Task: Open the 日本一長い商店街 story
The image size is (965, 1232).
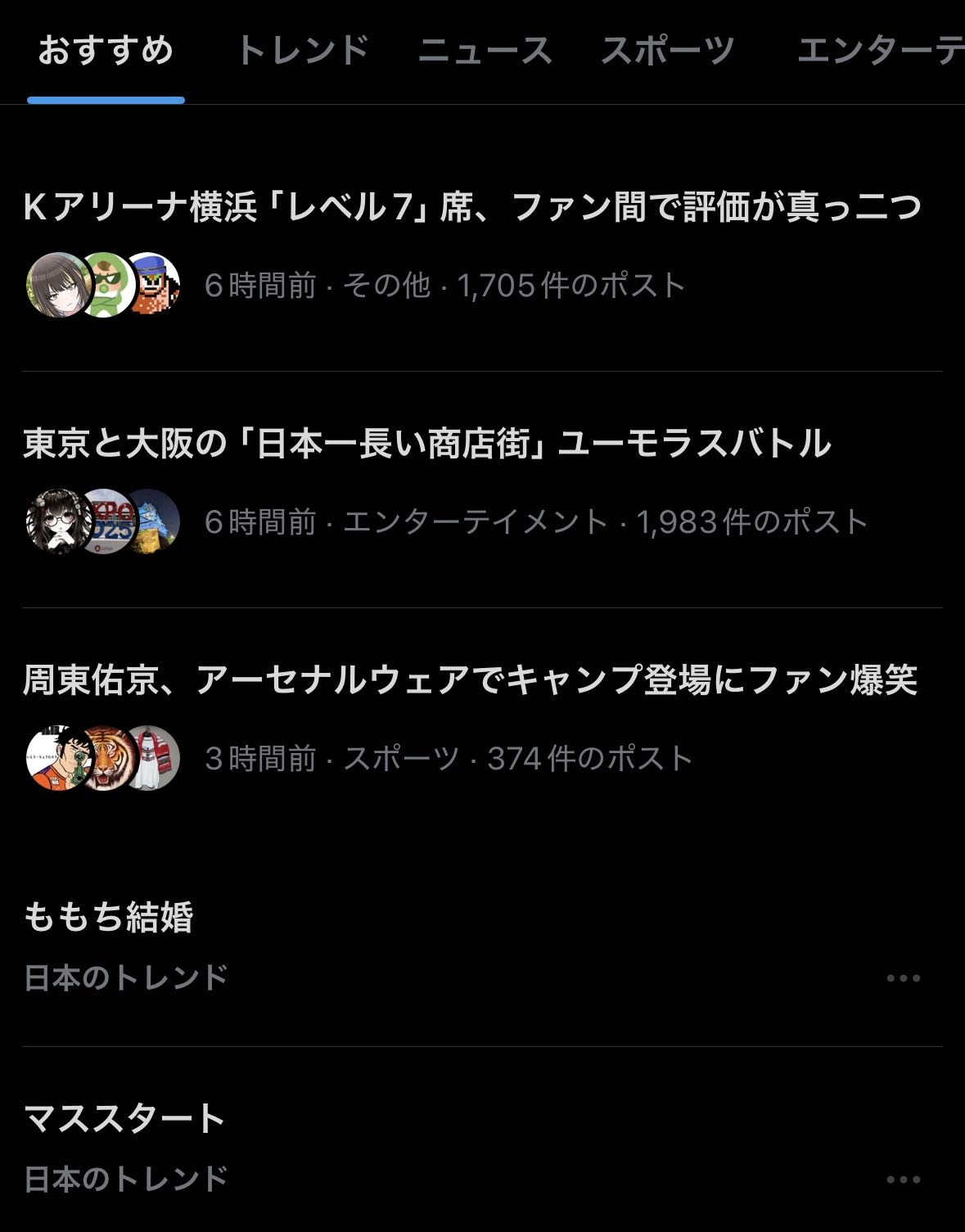Action: coord(426,444)
